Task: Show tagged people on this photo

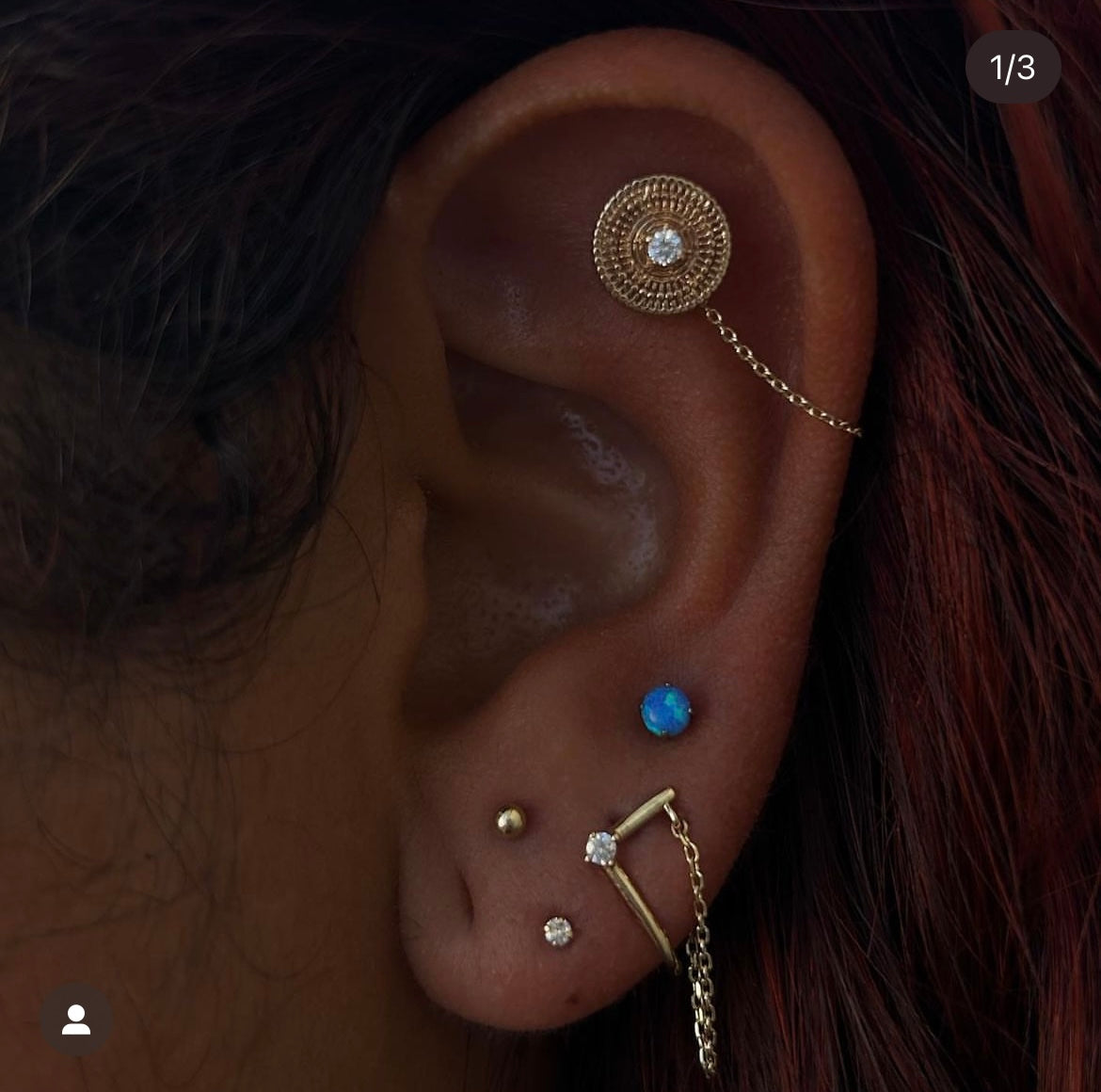Action: point(76,1020)
